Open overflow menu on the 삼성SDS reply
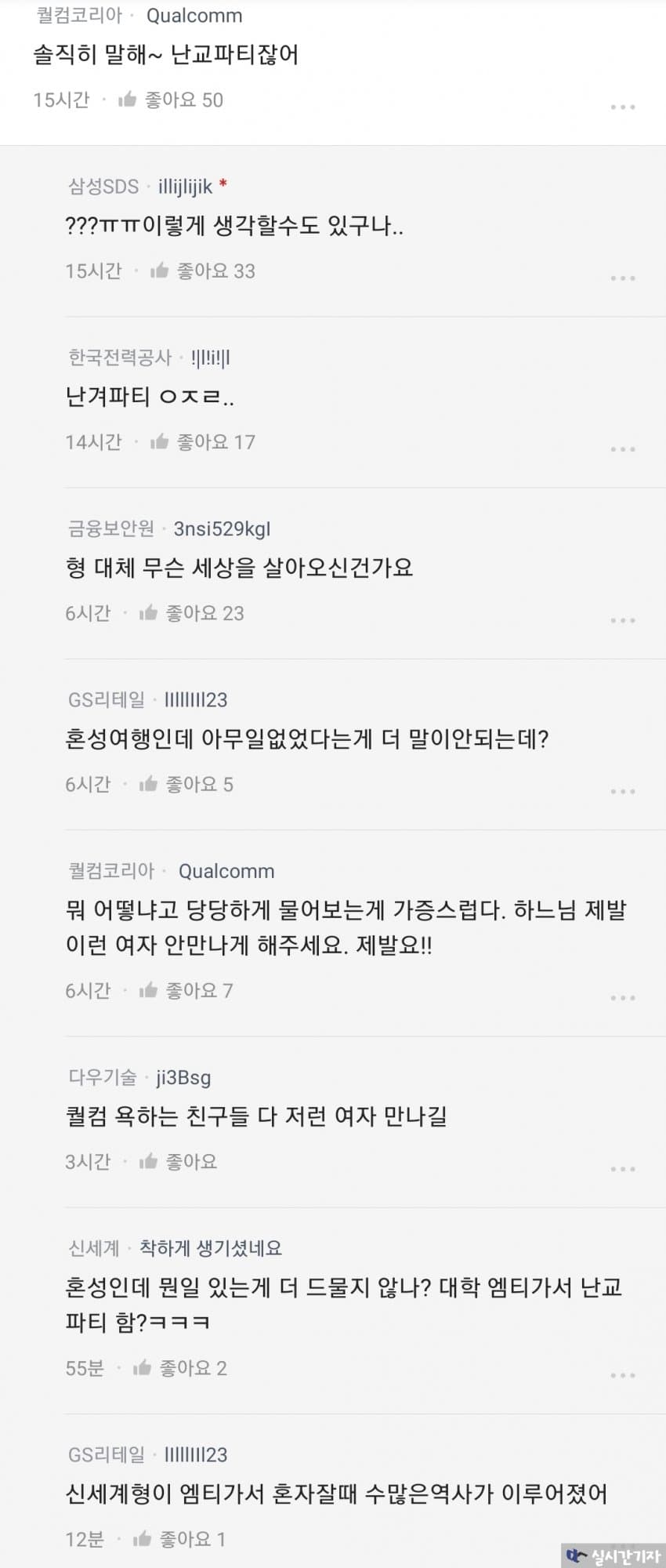 623,278
